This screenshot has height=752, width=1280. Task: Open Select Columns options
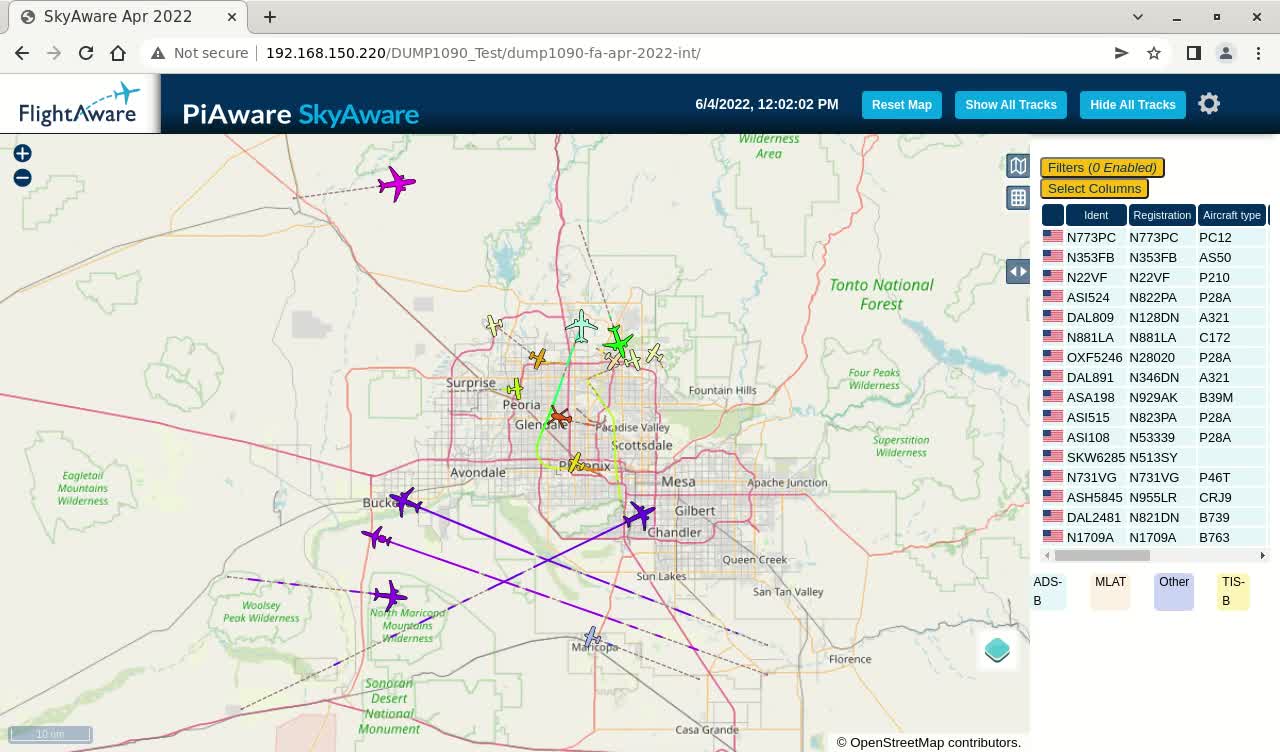click(1094, 188)
